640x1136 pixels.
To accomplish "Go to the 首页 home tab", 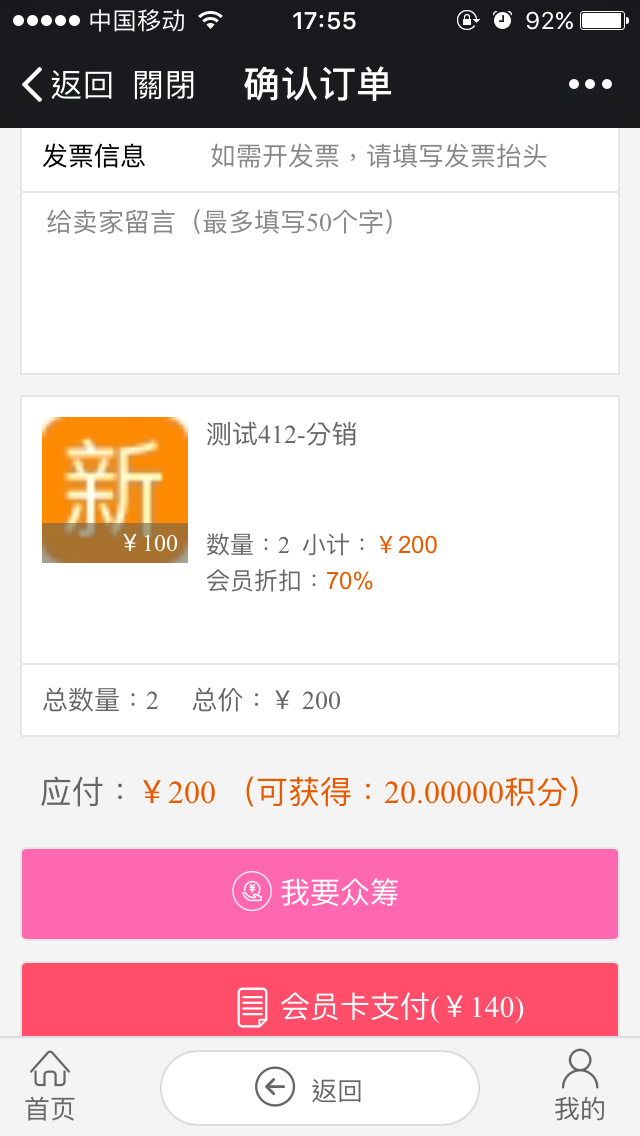I will click(50, 1086).
